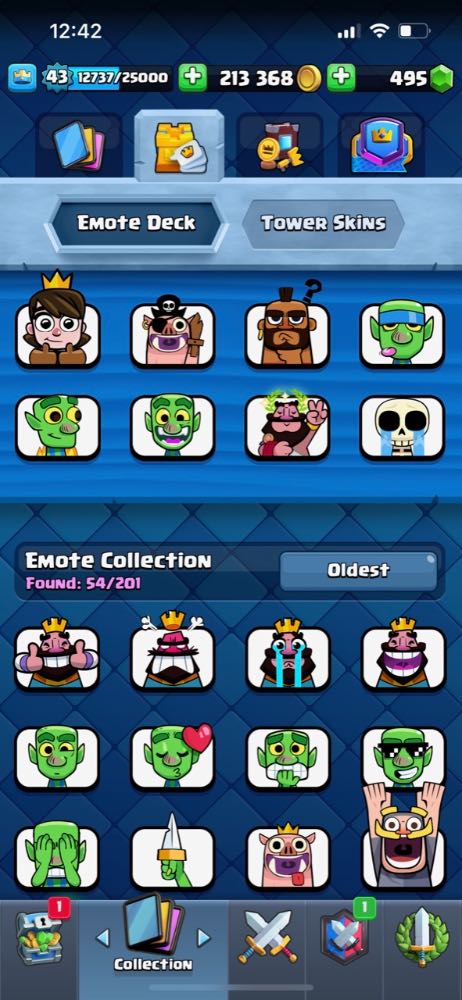This screenshot has width=462, height=1000.
Task: Open the Shop chest tab
Action: [x=39, y=938]
